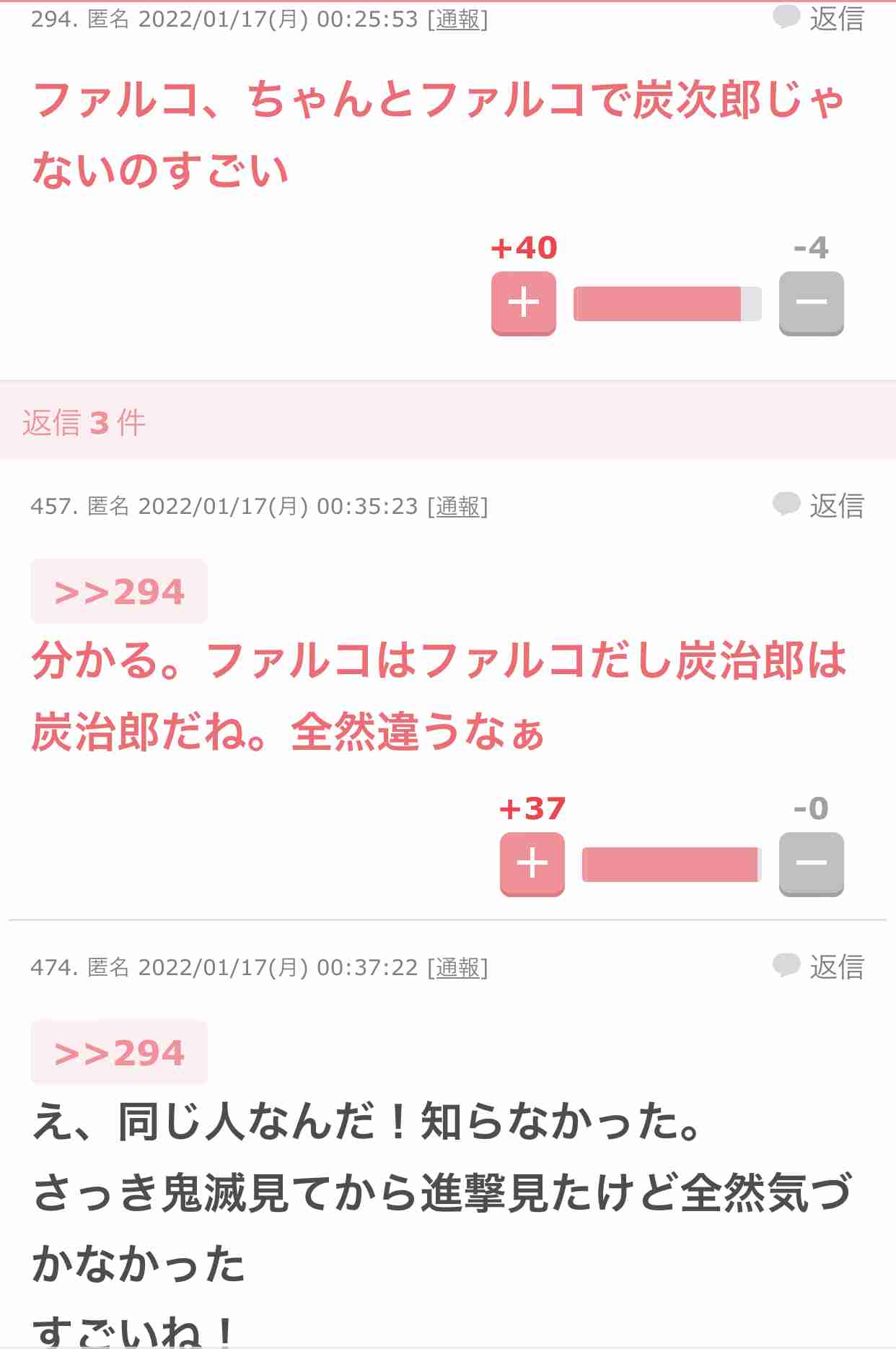Reply to comment 294
The height and width of the screenshot is (1349, 896).
pyautogui.click(x=820, y=19)
